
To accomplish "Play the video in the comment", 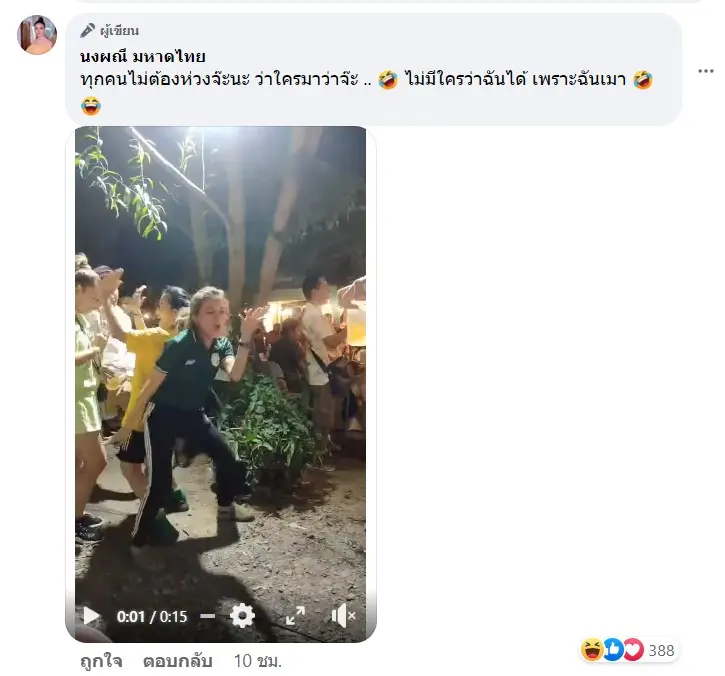I will pyautogui.click(x=91, y=616).
